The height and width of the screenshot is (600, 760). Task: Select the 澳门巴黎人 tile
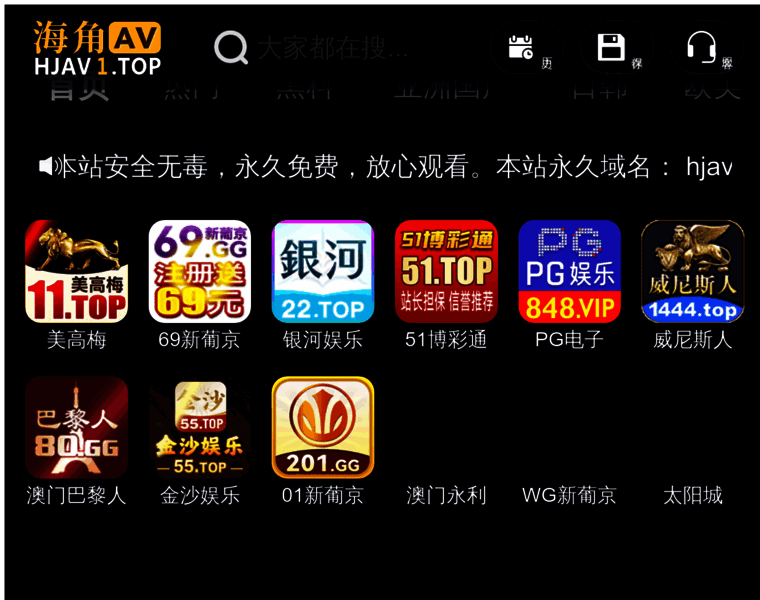point(76,428)
